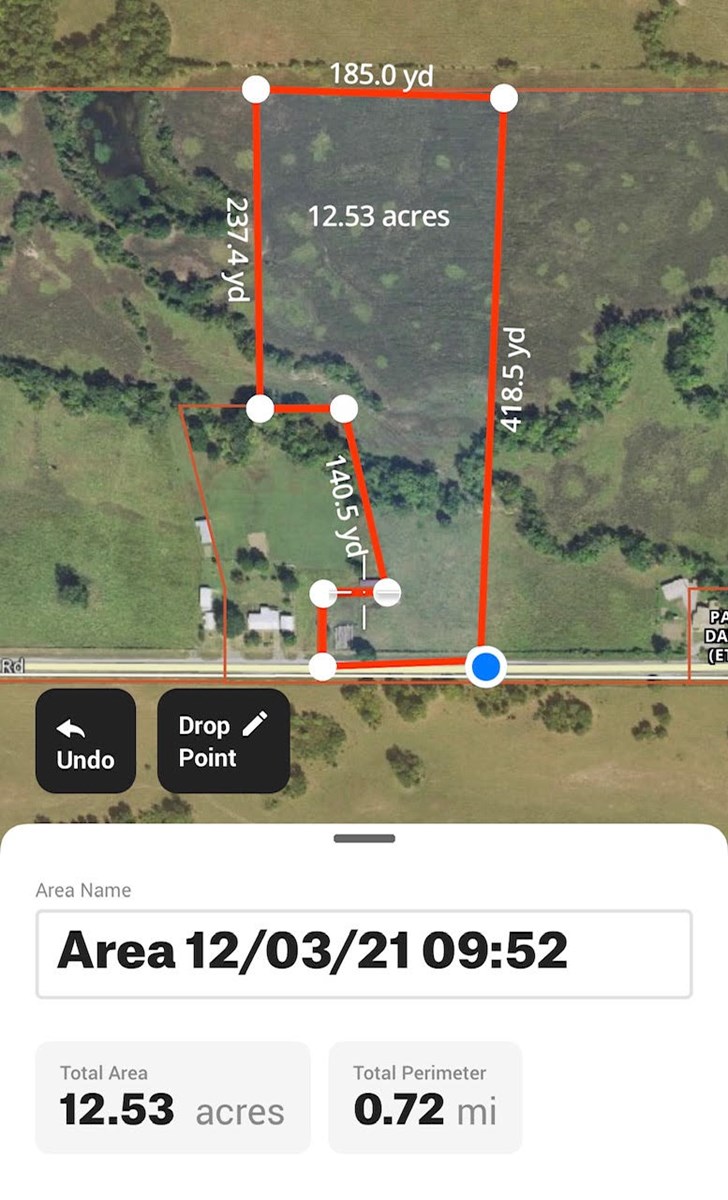
Task: Edit the Area Name text field
Action: click(364, 954)
